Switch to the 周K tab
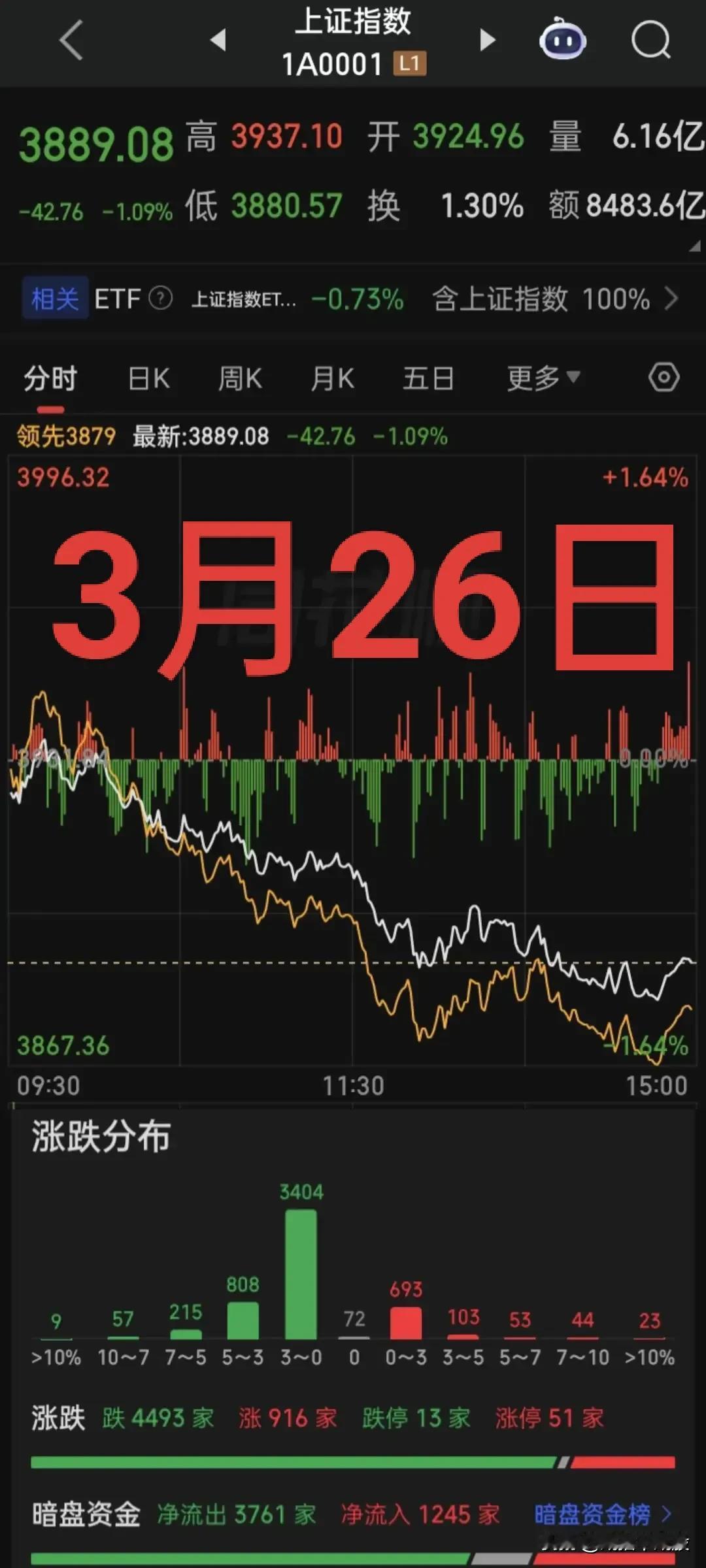Viewport: 706px width, 1568px height. (x=240, y=379)
